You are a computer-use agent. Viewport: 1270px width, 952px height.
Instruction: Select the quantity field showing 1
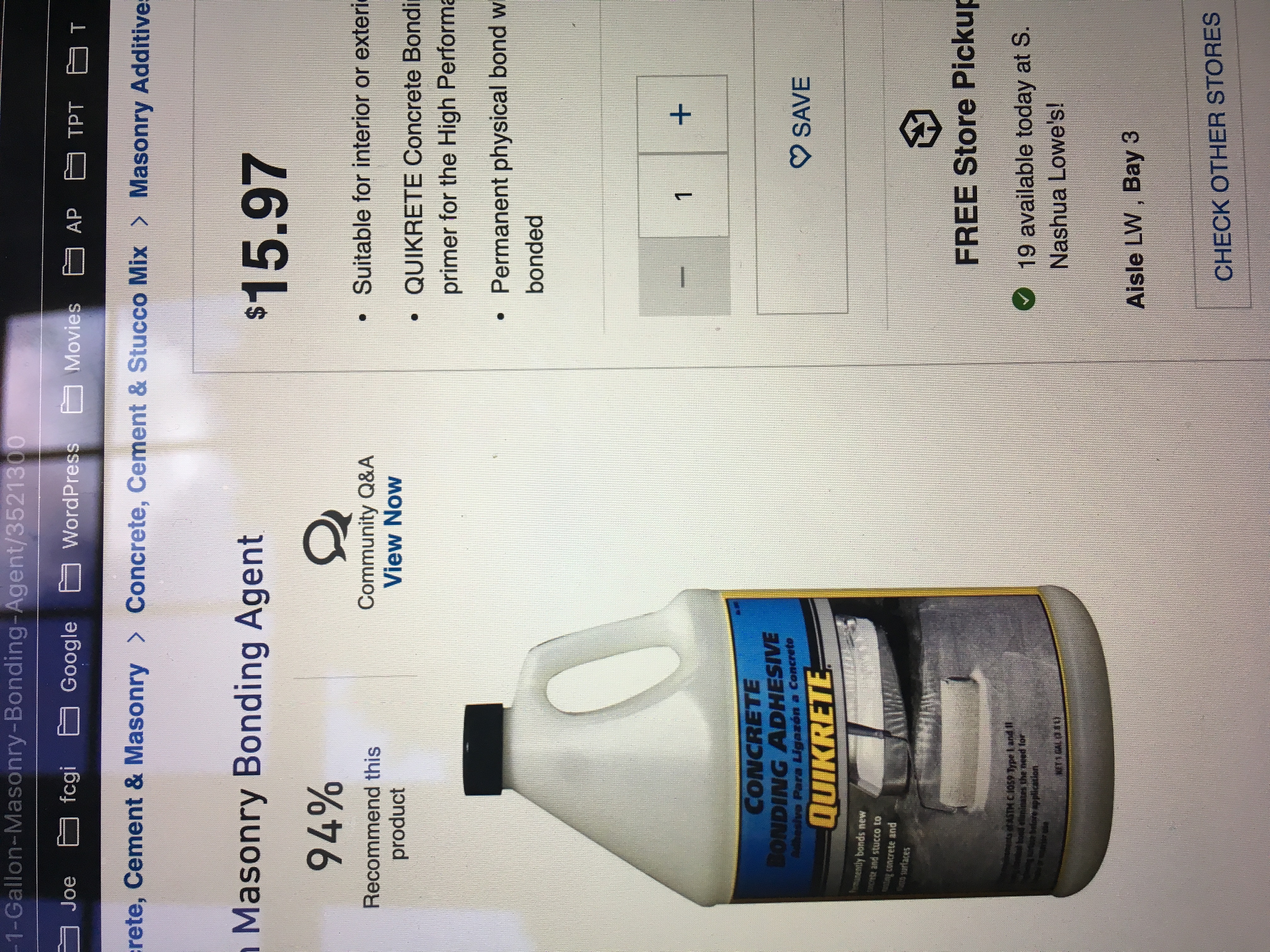point(682,195)
